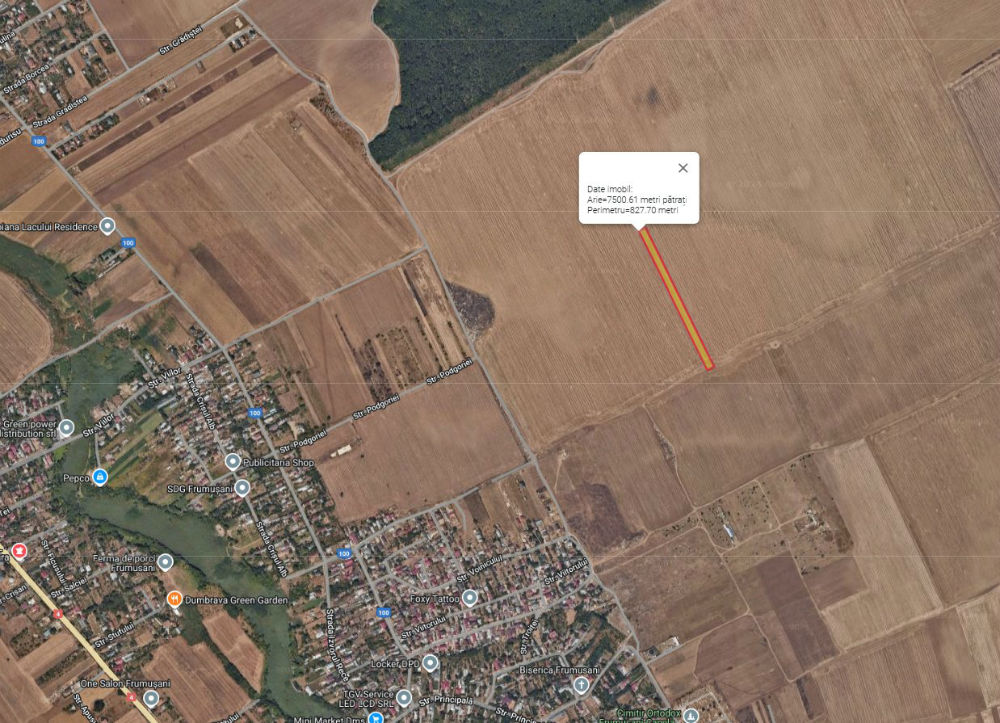The height and width of the screenshot is (723, 1000).
Task: Open the Publicitaria Shop place marker
Action: [x=233, y=462]
